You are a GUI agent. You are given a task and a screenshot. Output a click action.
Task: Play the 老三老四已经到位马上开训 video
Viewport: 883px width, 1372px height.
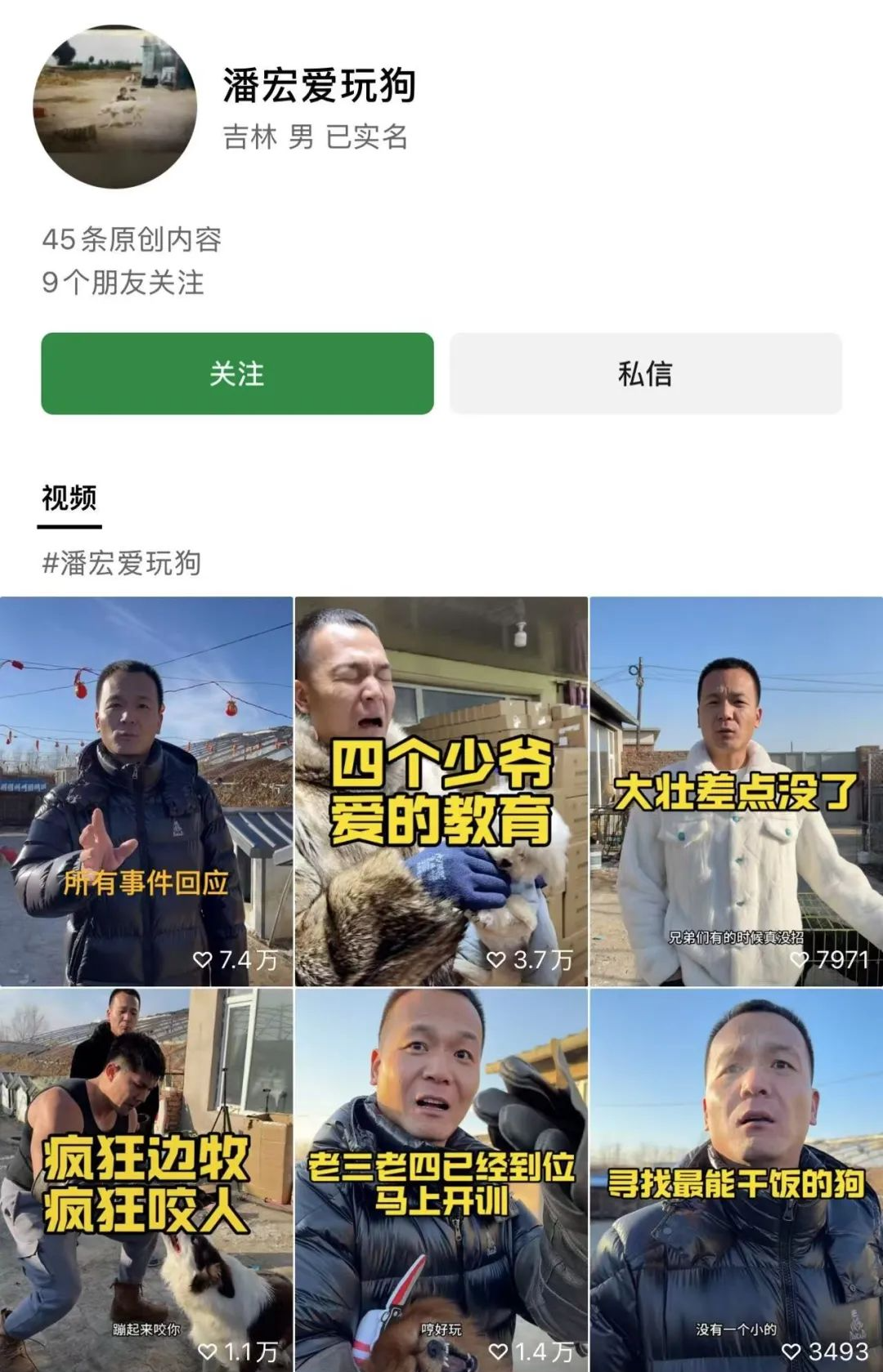pyautogui.click(x=441, y=1181)
